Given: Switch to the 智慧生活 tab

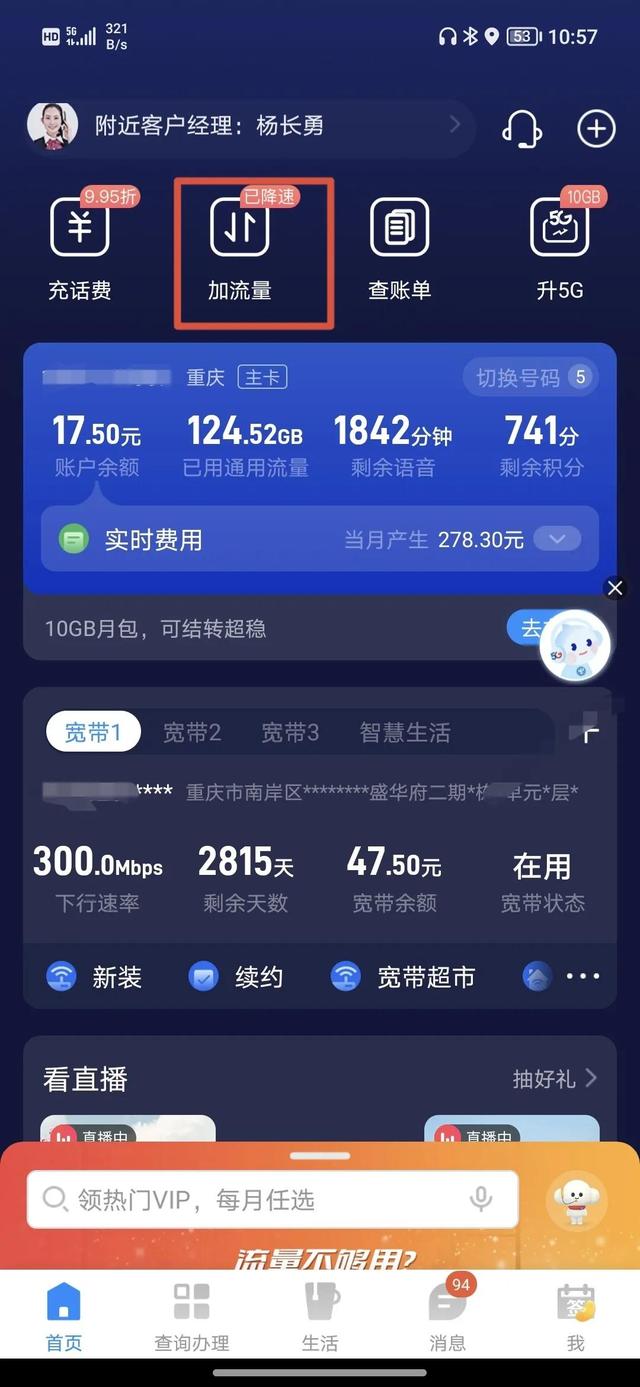Looking at the screenshot, I should (x=405, y=733).
